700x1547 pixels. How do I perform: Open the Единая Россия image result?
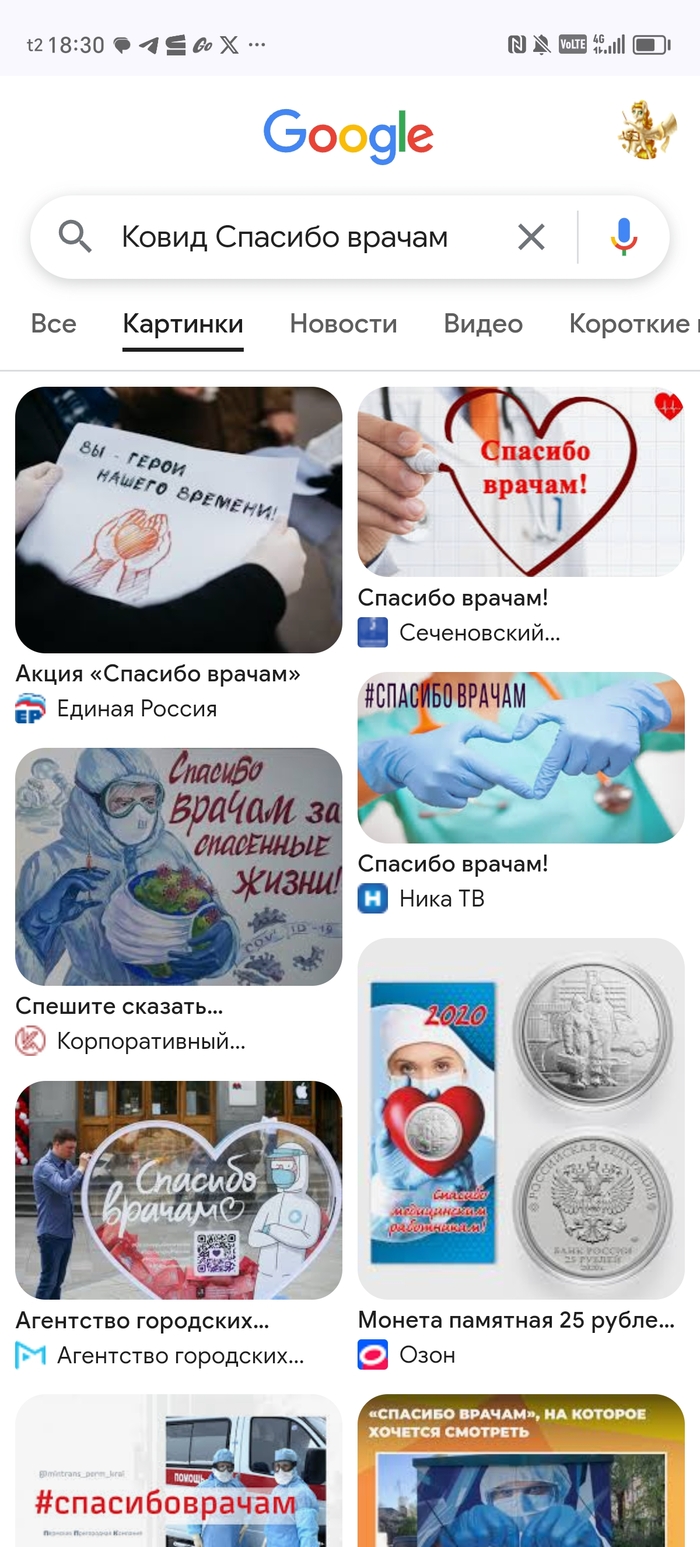[178, 520]
